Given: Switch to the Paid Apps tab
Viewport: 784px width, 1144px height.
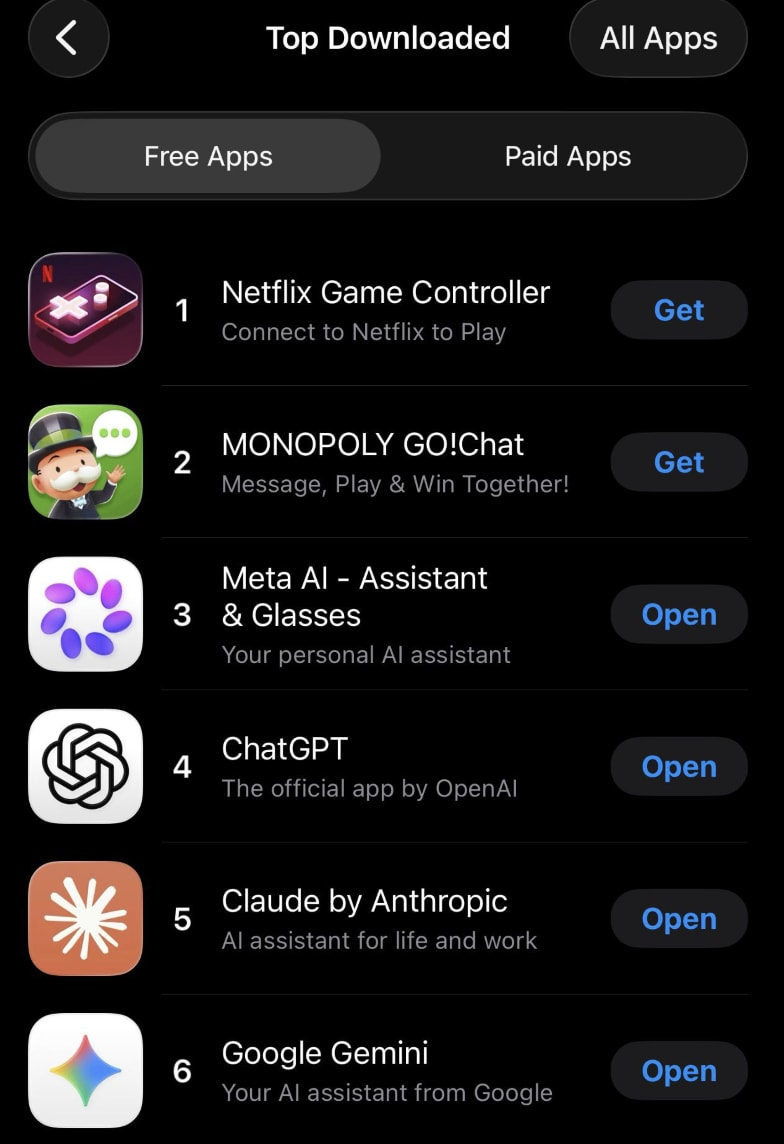Looking at the screenshot, I should click(567, 156).
